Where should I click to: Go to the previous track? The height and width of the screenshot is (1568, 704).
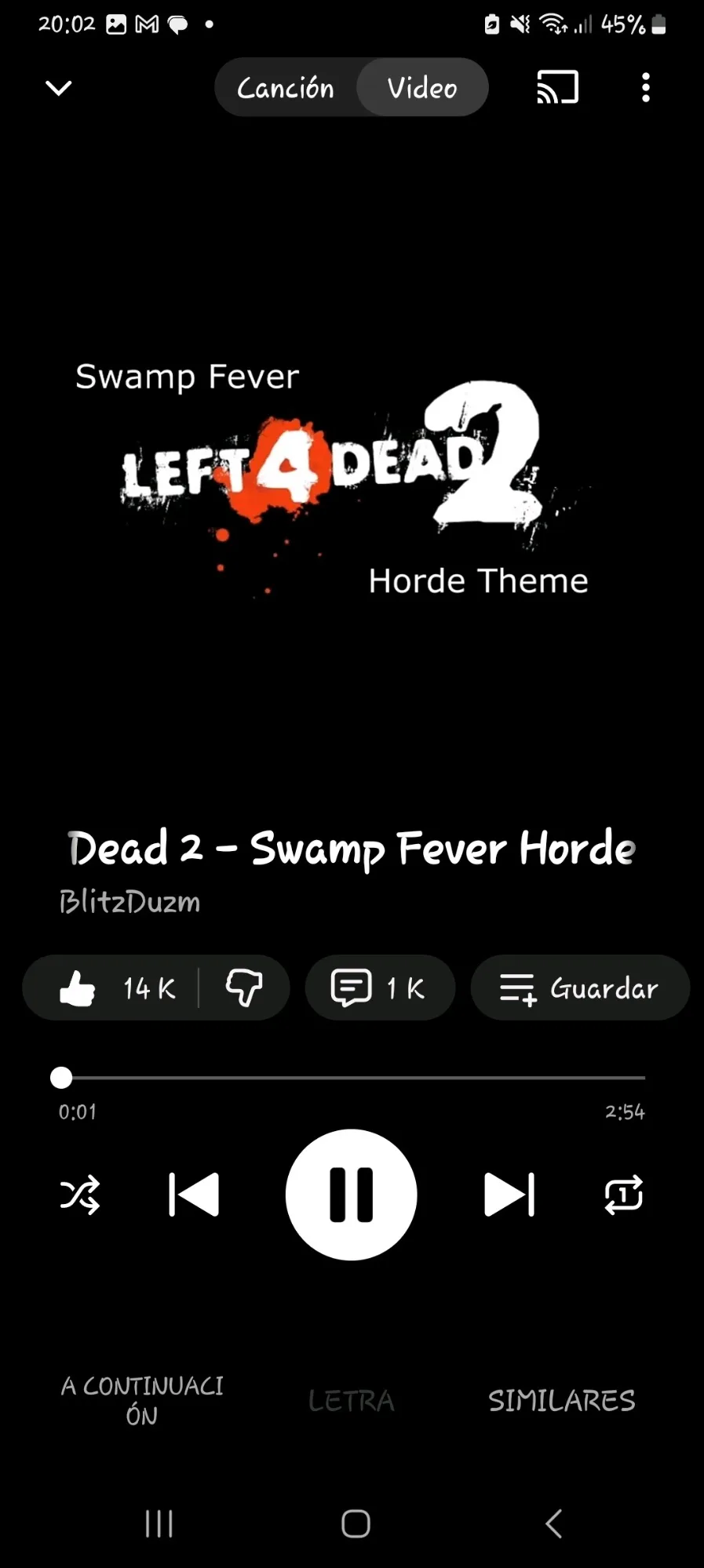point(194,1195)
